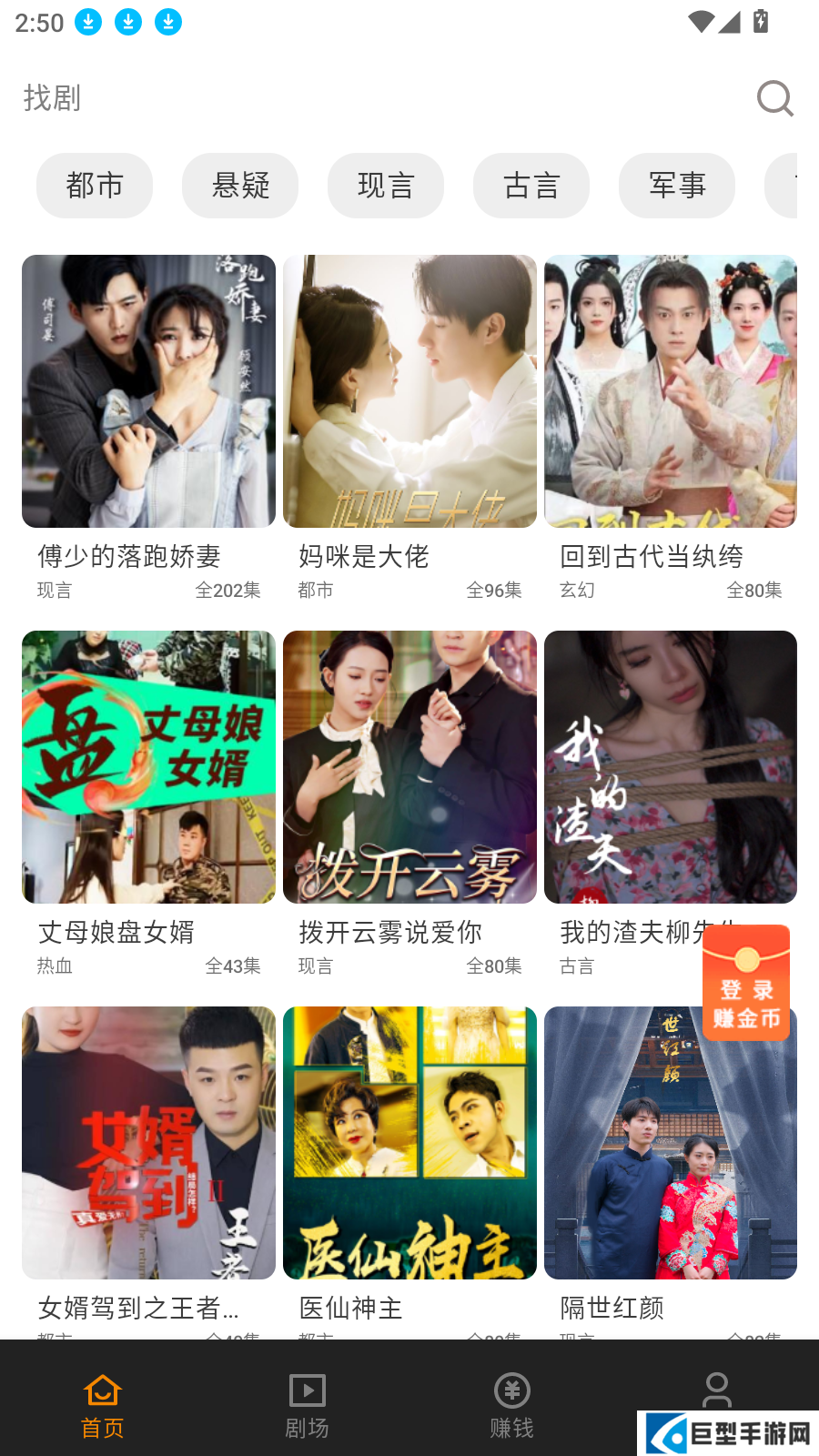Tap a download icon in the status bar
819x1456 pixels.
pyautogui.click(x=87, y=23)
